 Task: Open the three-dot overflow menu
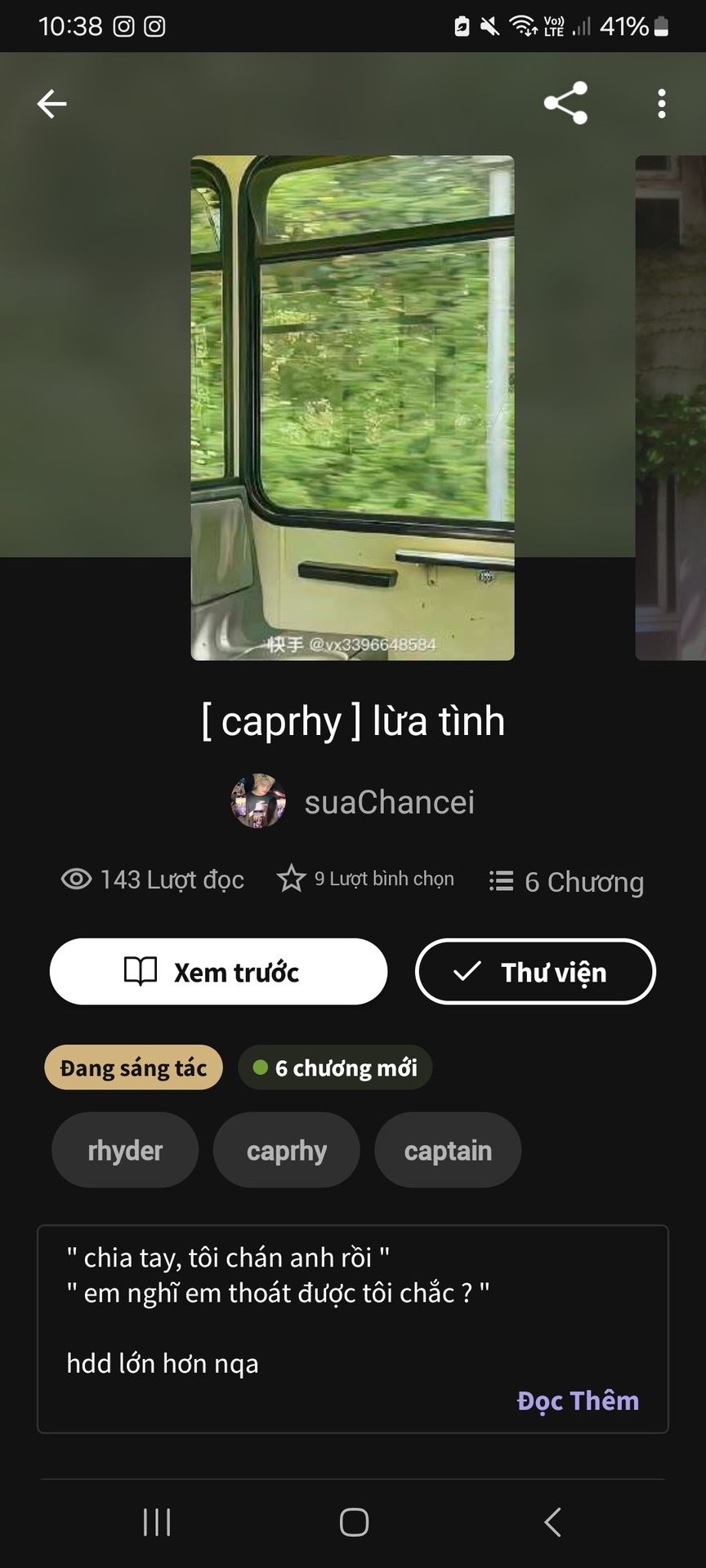(x=661, y=104)
